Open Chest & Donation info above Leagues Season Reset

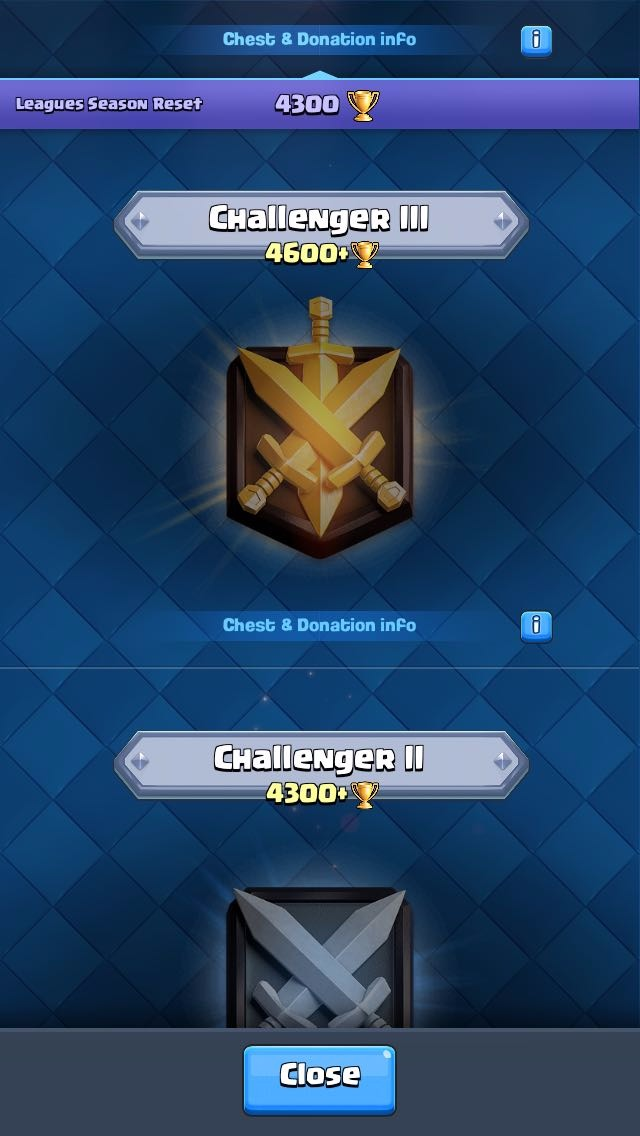(536, 40)
